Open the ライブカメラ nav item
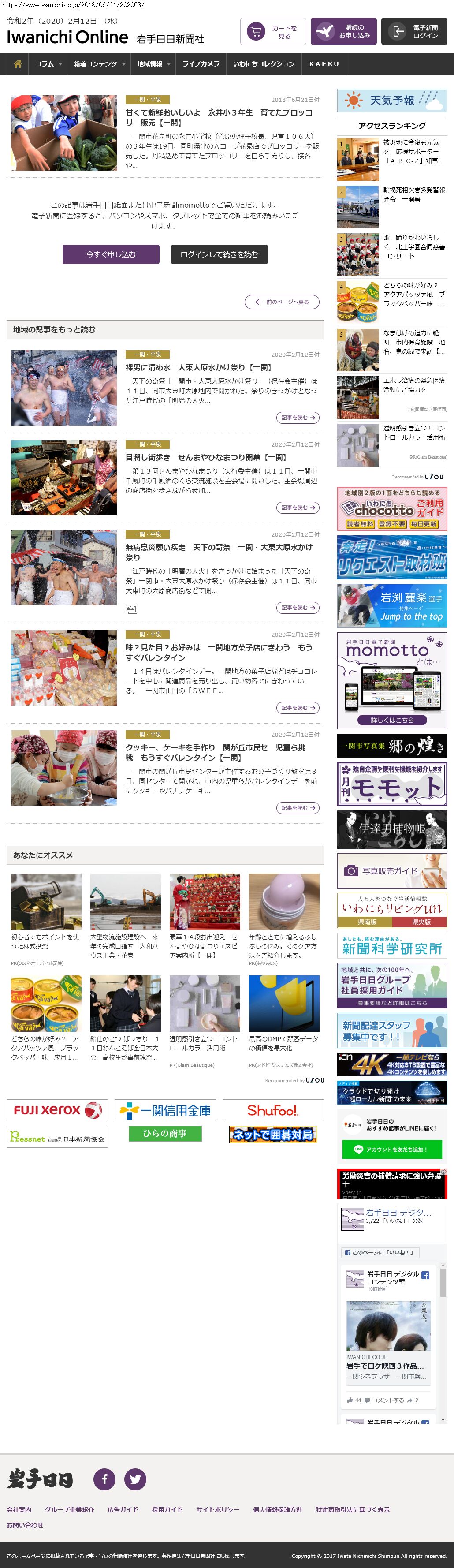Screen dimensions: 454x1568 pos(200,64)
